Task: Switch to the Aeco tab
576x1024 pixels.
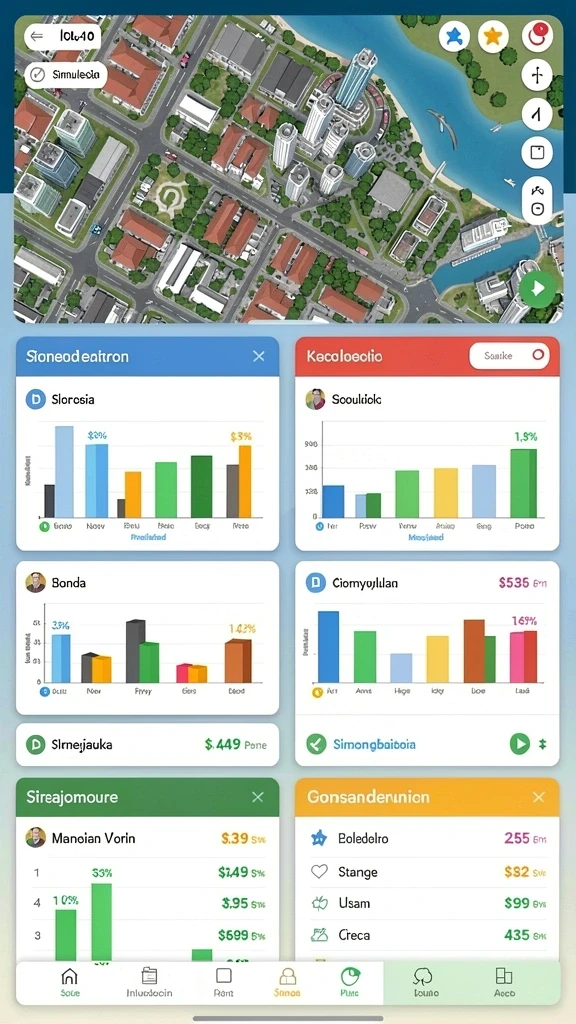Action: 504,982
